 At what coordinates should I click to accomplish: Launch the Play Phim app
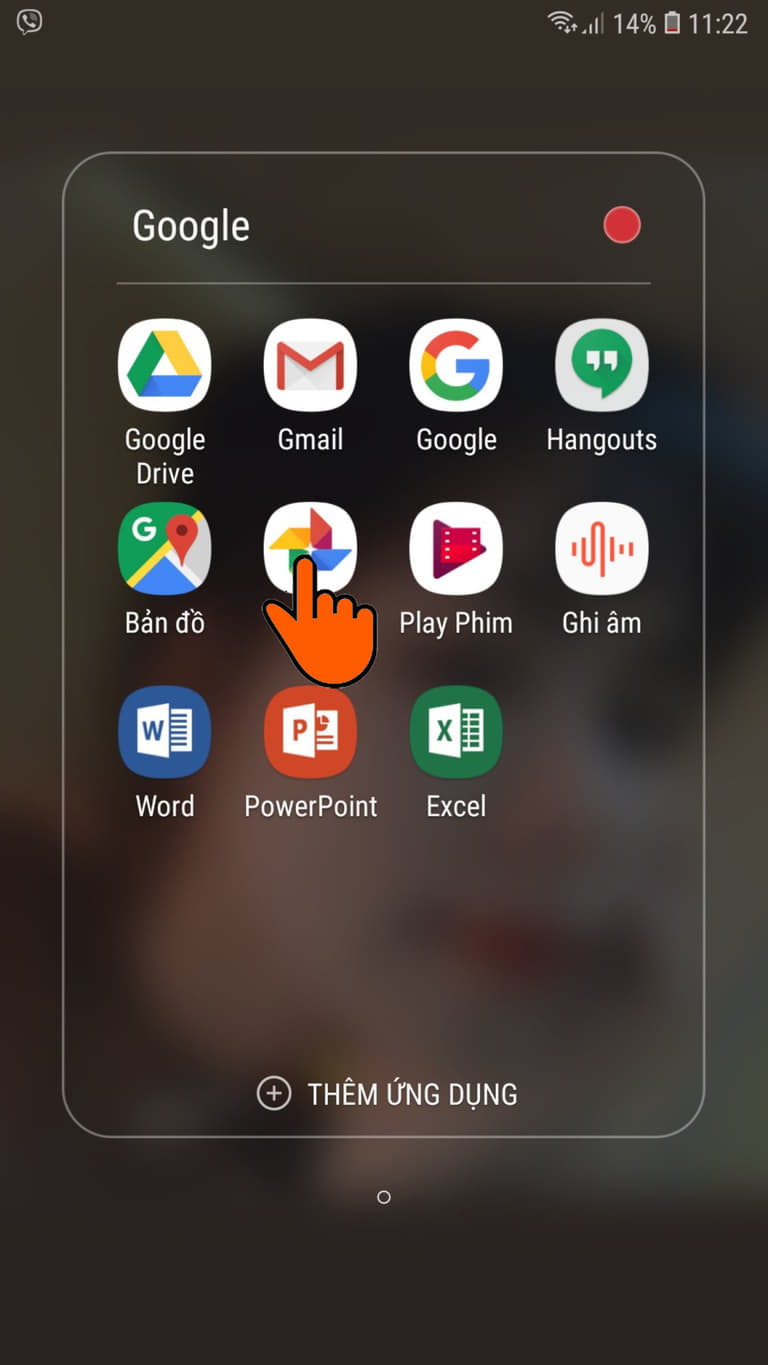point(456,549)
